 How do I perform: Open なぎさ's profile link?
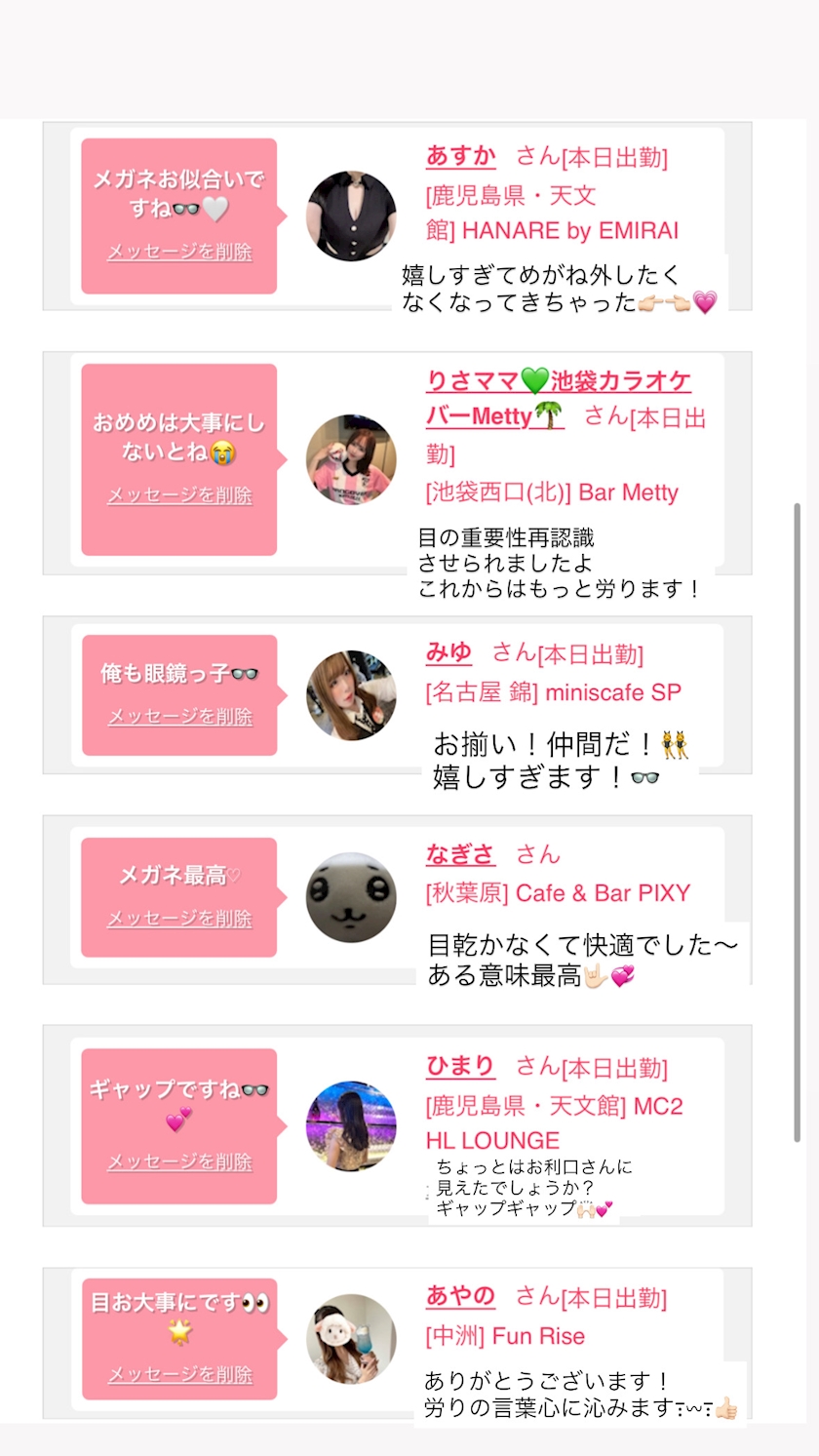tap(460, 854)
